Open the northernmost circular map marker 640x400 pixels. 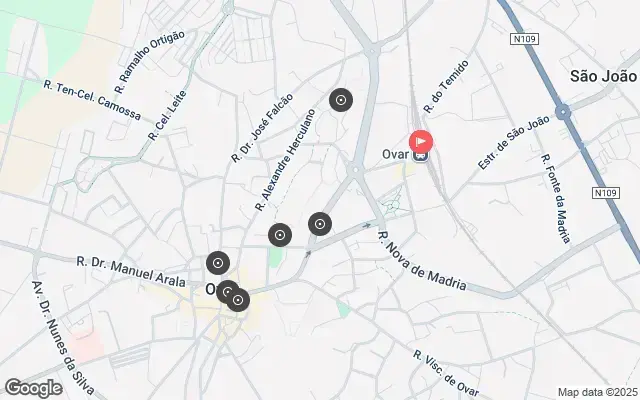pos(341,100)
